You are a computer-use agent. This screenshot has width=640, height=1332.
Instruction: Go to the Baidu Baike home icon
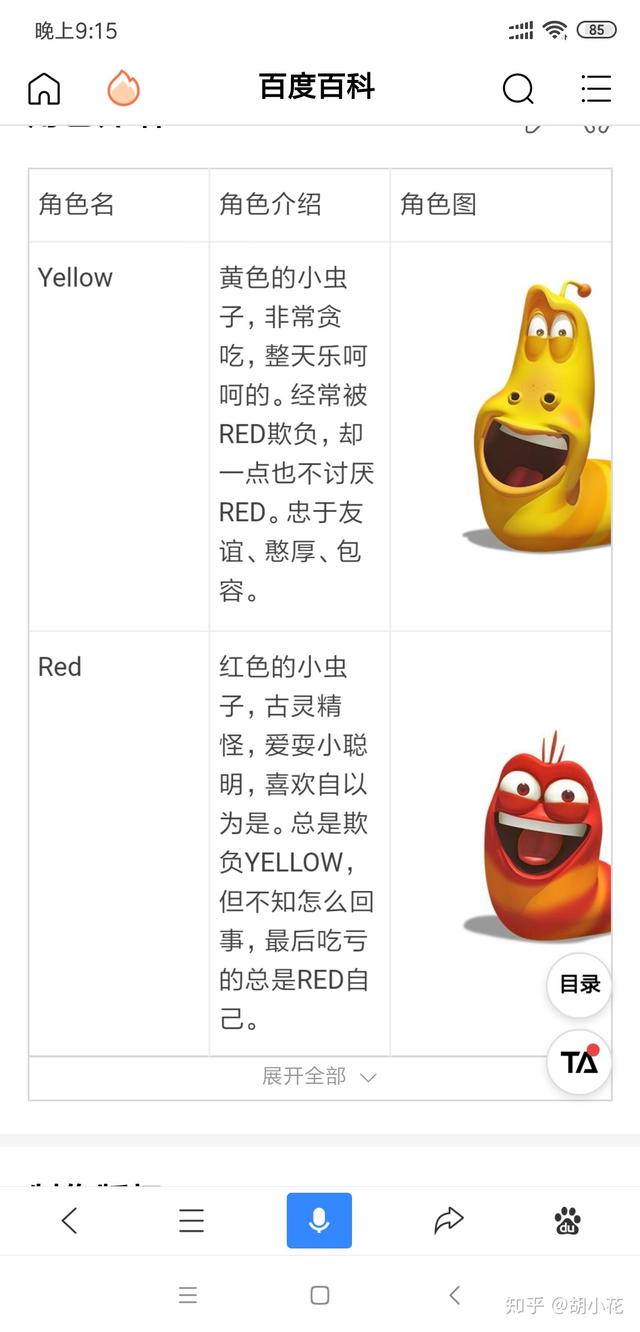pyautogui.click(x=44, y=88)
